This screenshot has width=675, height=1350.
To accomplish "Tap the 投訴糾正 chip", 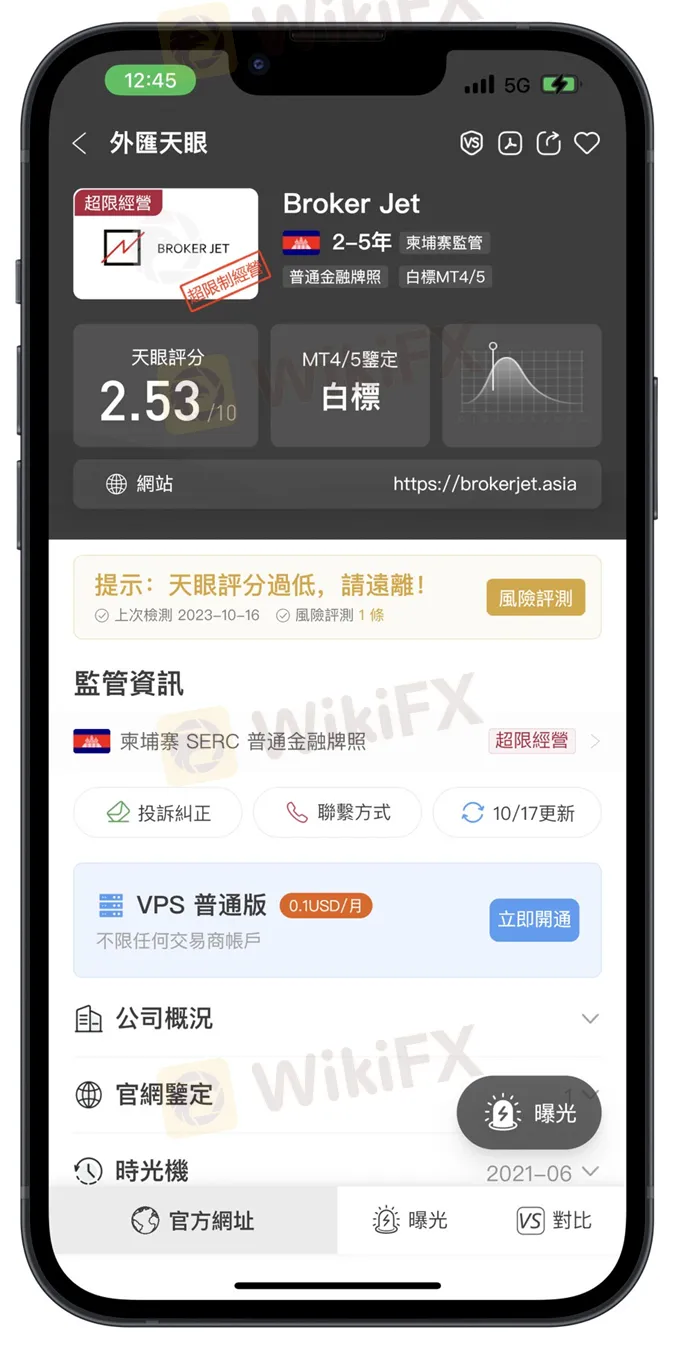I will (158, 812).
